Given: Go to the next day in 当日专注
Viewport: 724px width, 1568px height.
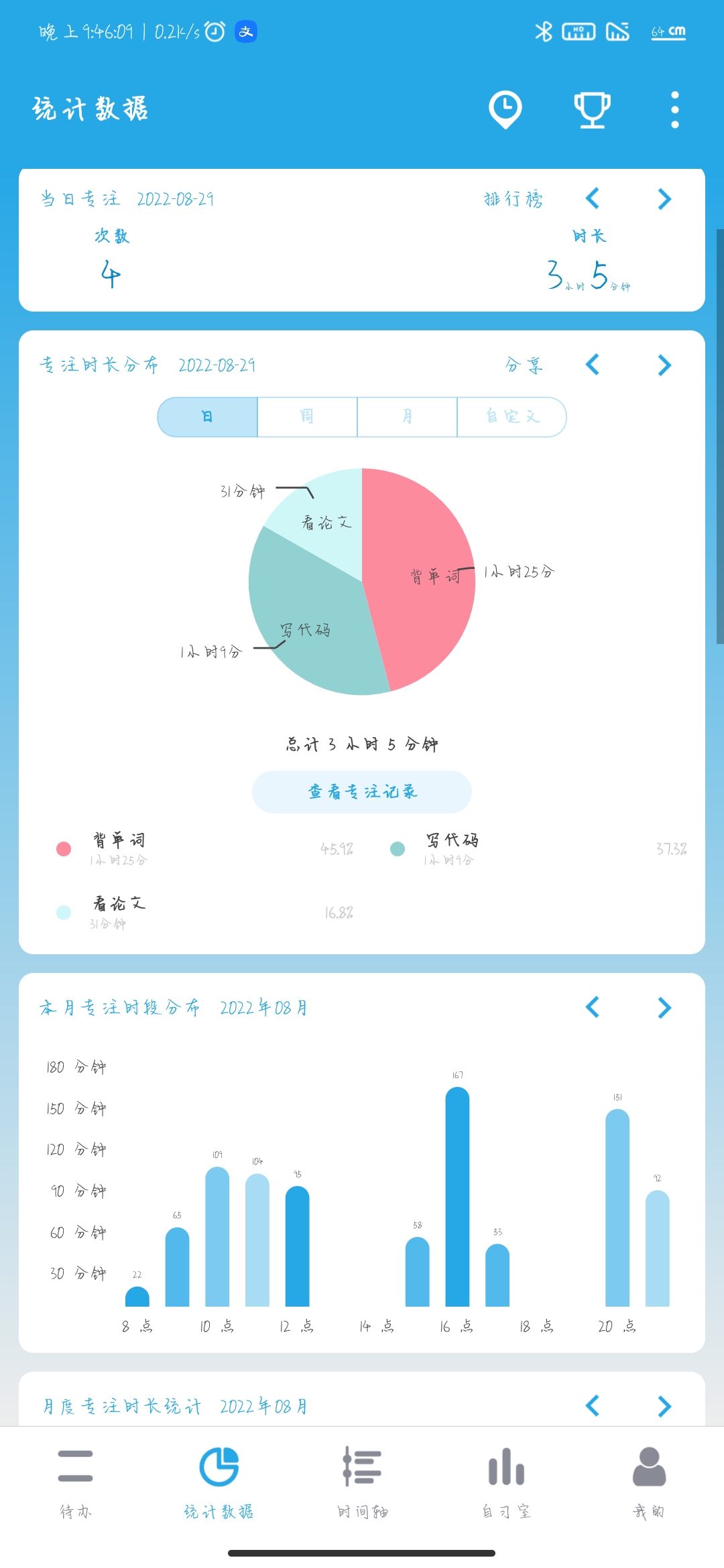Looking at the screenshot, I should pyautogui.click(x=664, y=199).
